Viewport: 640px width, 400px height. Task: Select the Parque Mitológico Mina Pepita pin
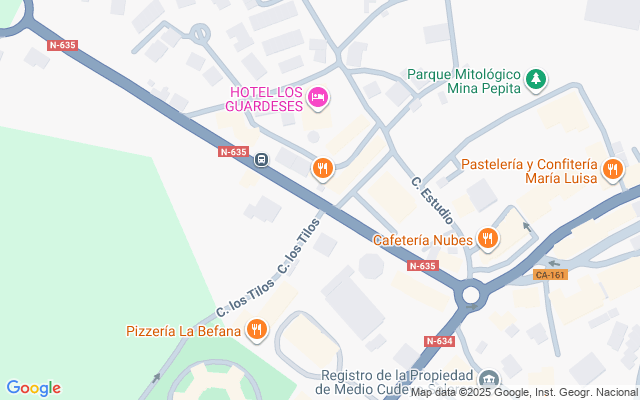coord(537,78)
